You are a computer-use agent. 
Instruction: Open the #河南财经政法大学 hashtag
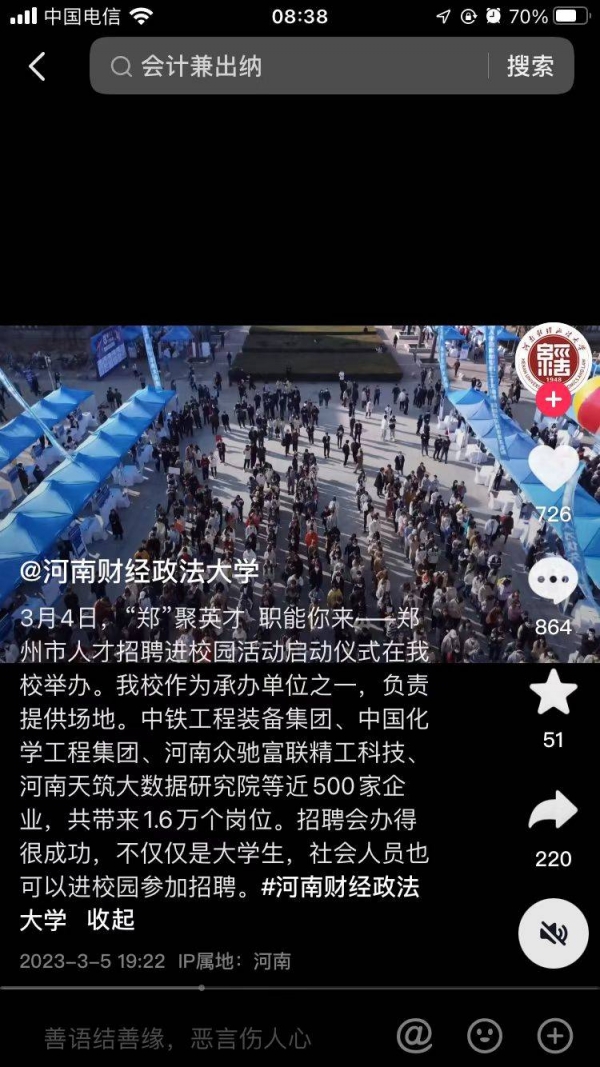click(340, 887)
